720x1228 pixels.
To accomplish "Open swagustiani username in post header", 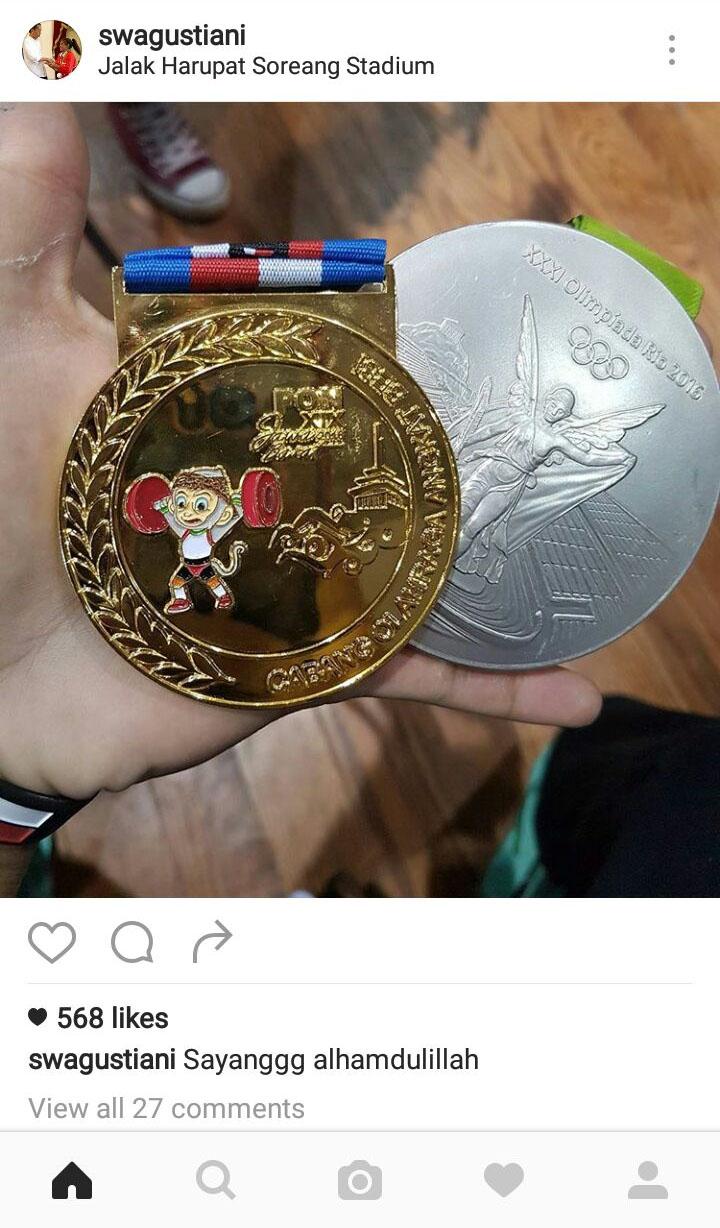I will click(x=172, y=37).
